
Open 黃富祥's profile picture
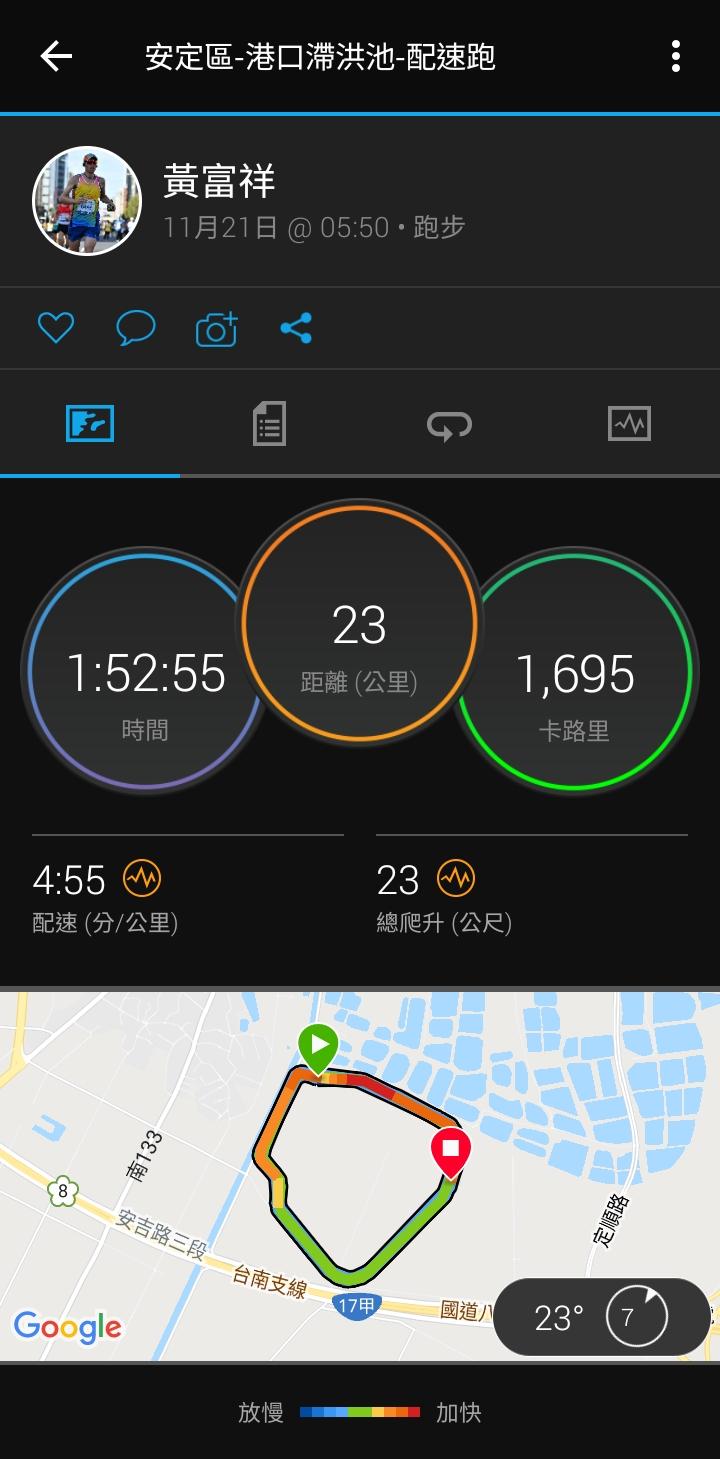pyautogui.click(x=87, y=201)
